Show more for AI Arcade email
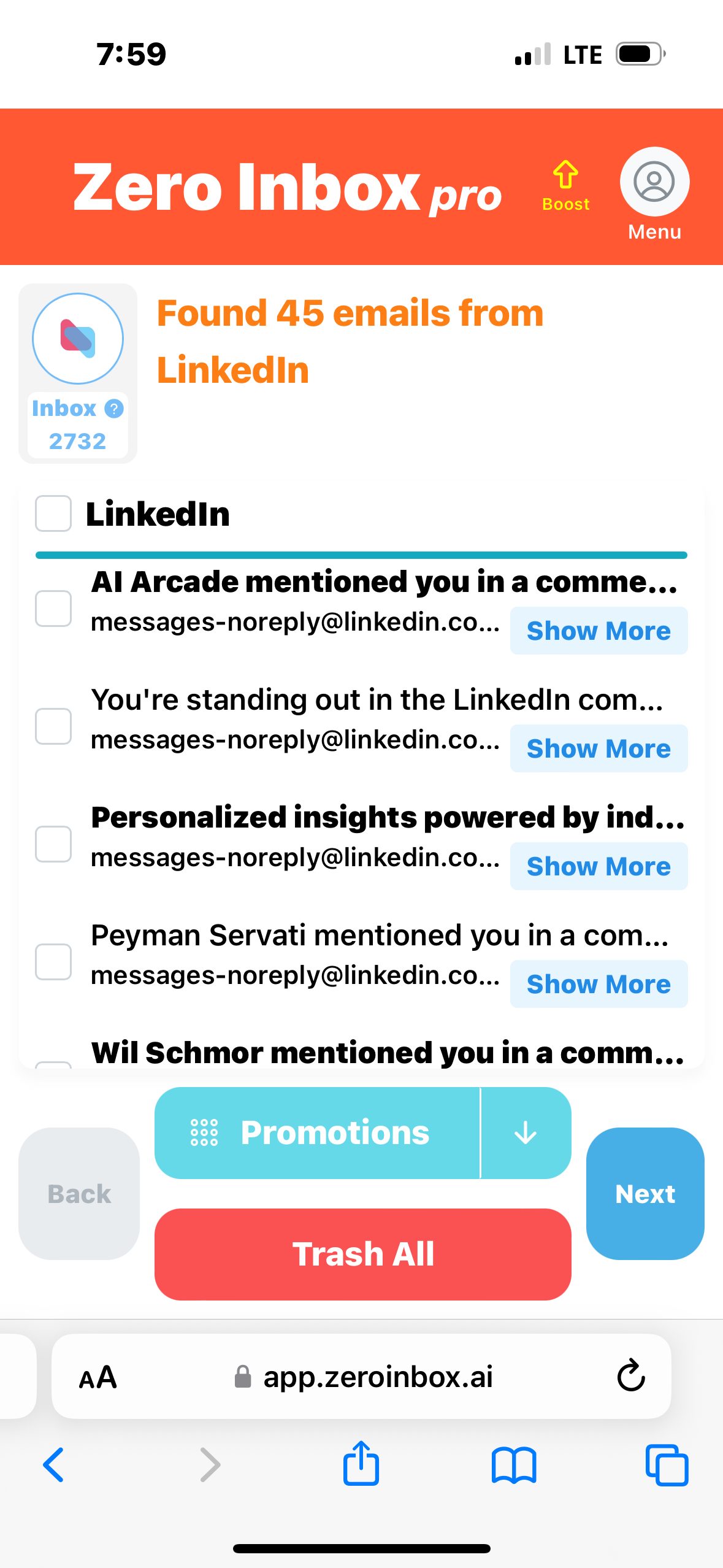This screenshot has width=723, height=1568. tap(599, 631)
